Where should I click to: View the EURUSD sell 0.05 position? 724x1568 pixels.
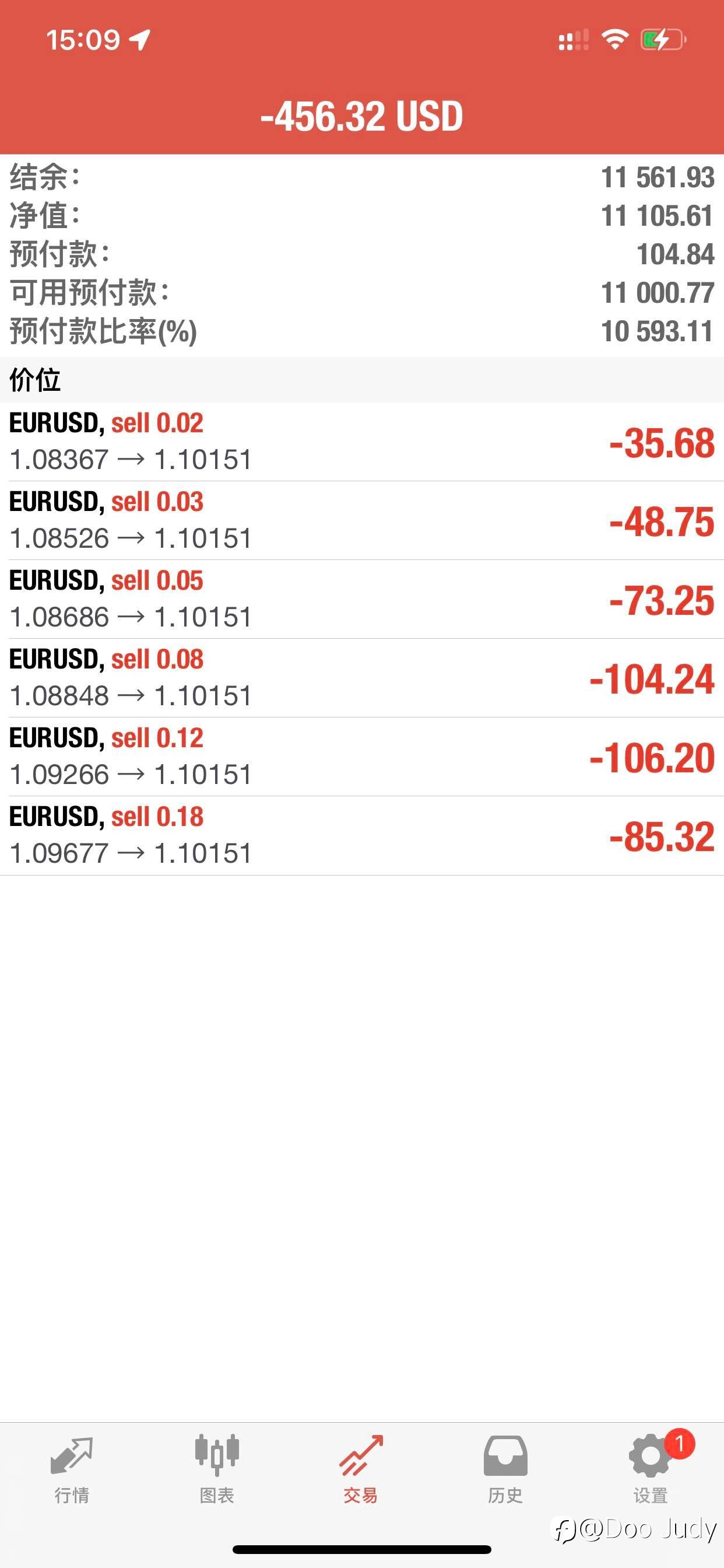click(361, 599)
